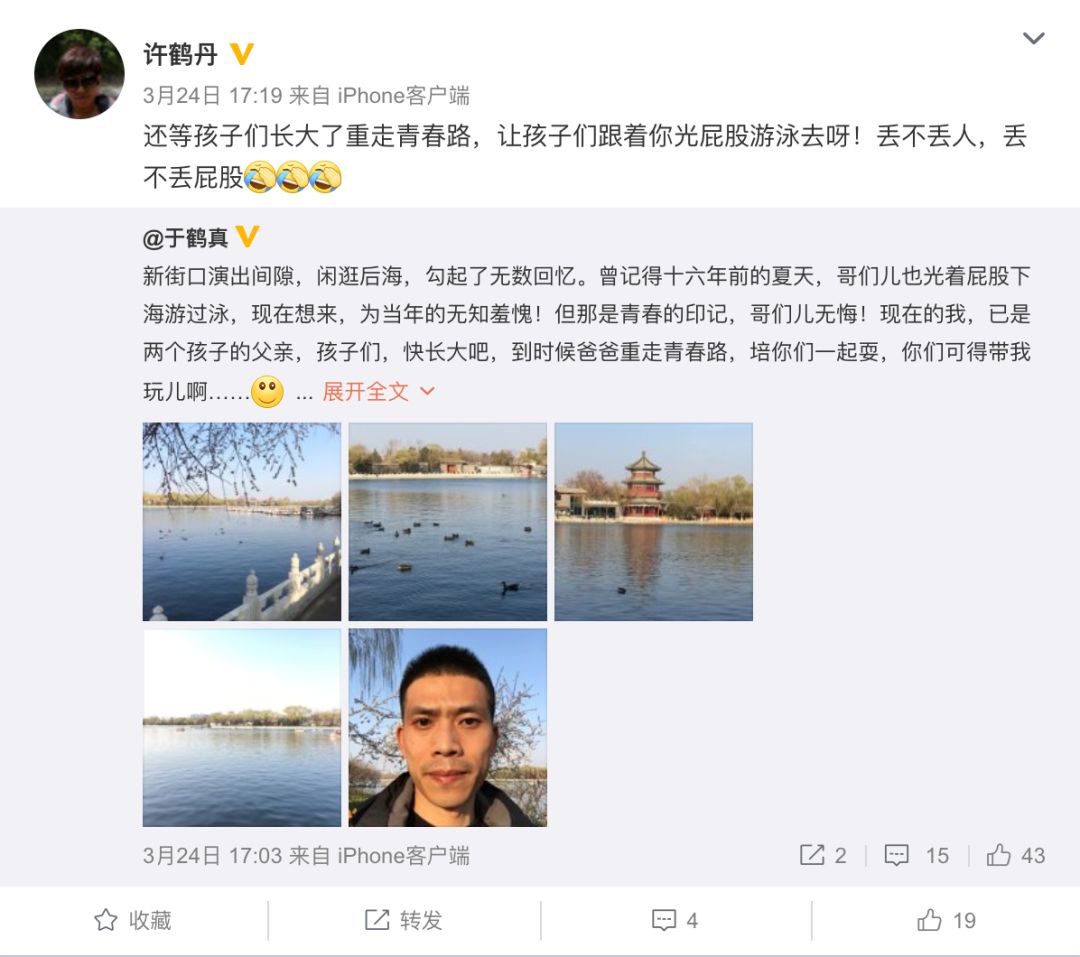Open the 许鹤丹 username link

point(180,54)
